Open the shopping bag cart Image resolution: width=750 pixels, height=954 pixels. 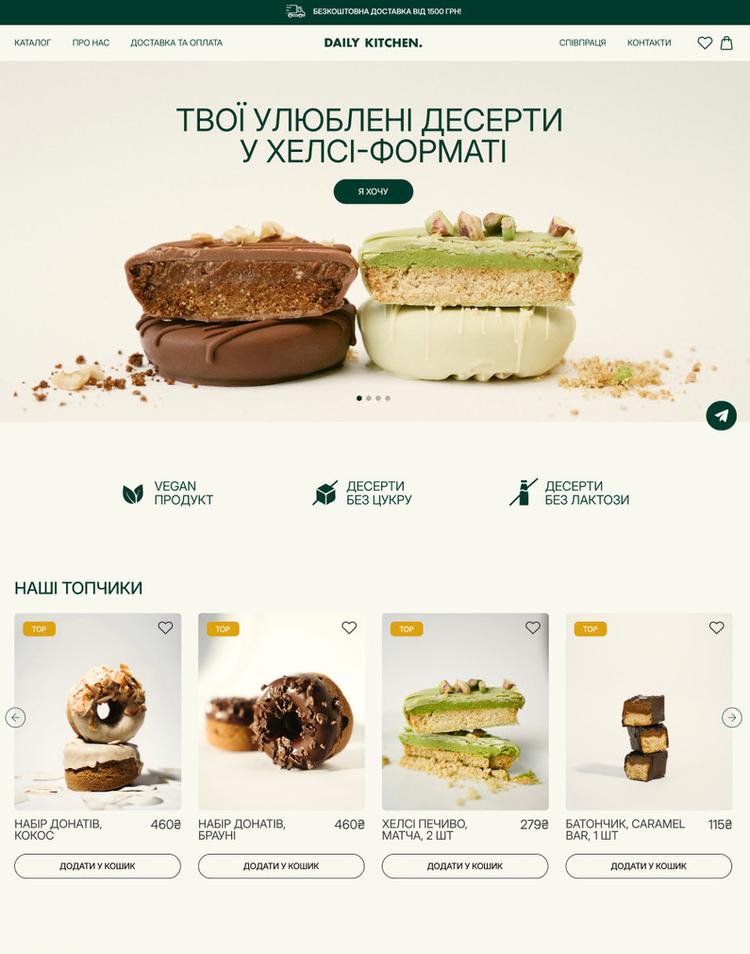click(x=727, y=43)
